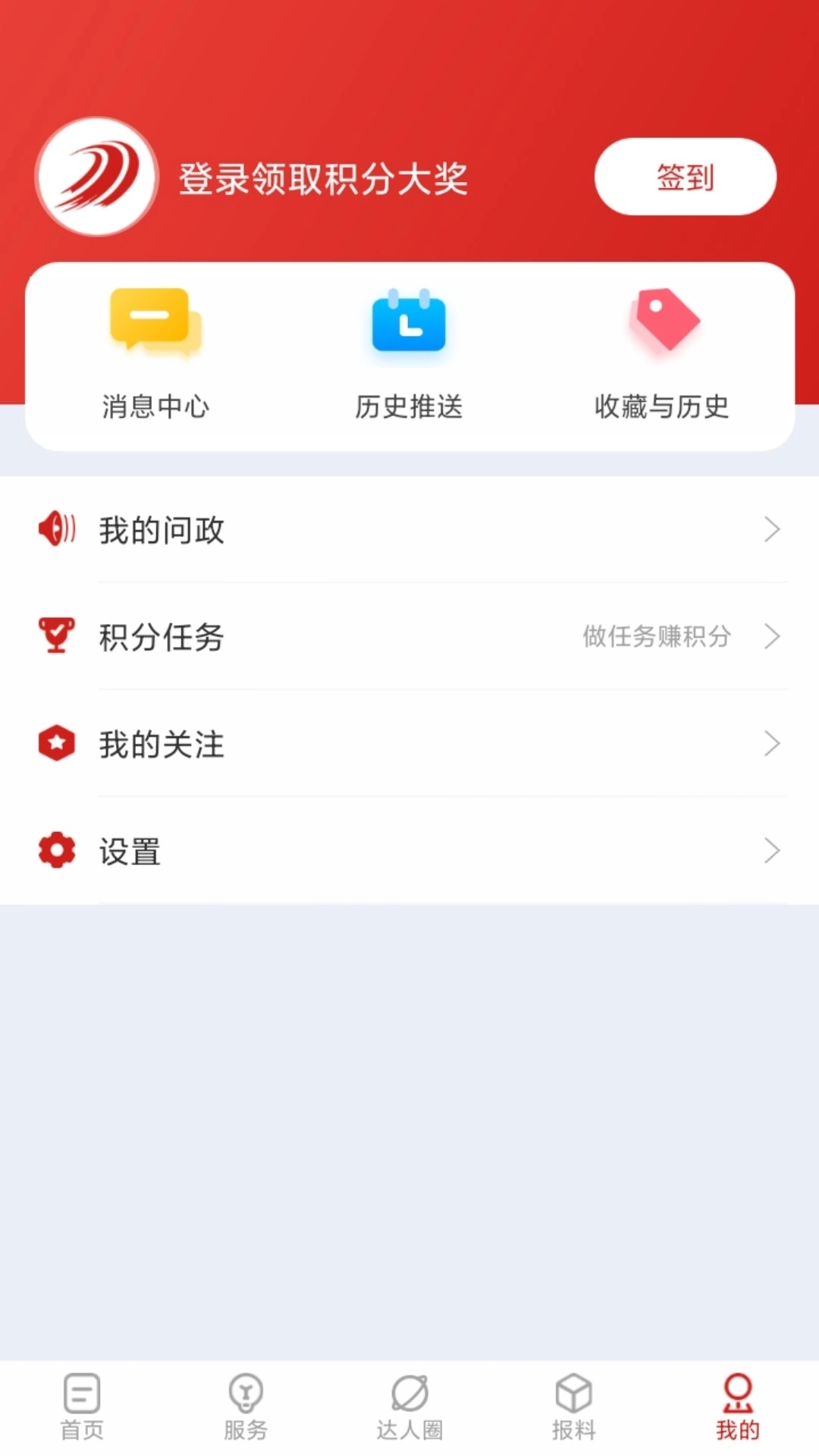Viewport: 819px width, 1456px height.
Task: Tap the star badge icon next to 我的关注
Action: (x=57, y=744)
